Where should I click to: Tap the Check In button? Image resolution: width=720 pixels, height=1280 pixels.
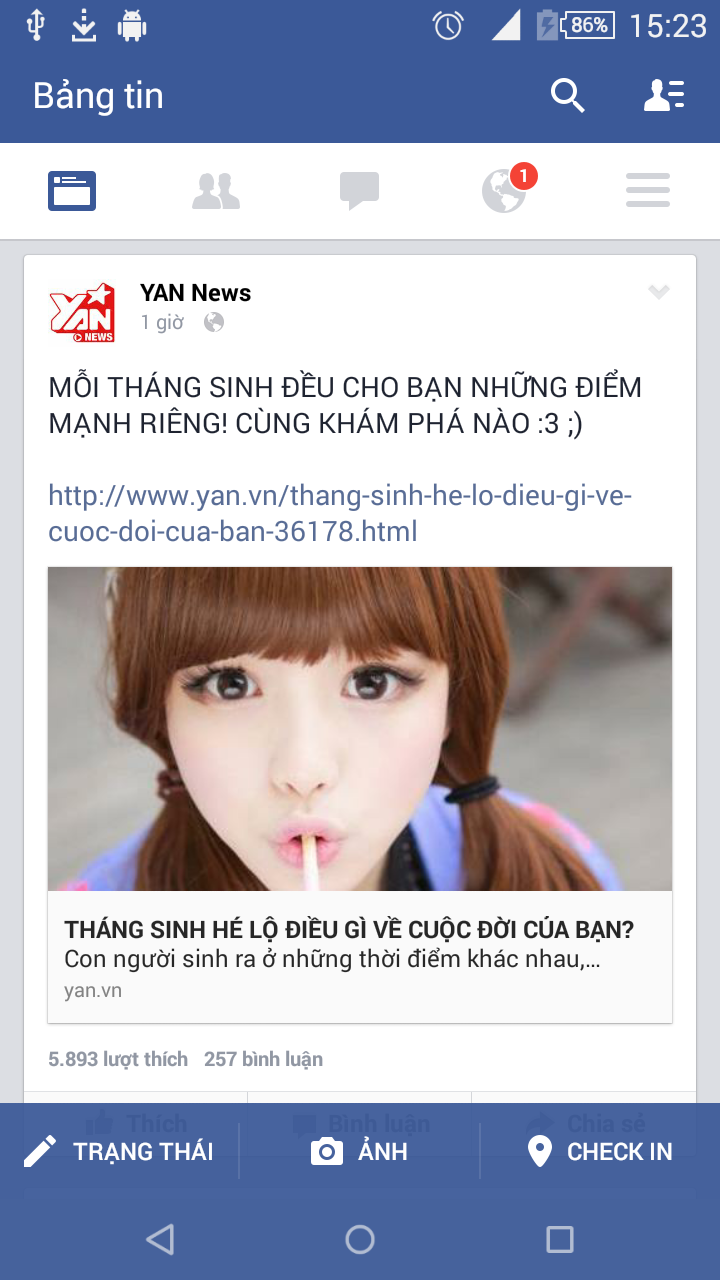[x=600, y=1152]
